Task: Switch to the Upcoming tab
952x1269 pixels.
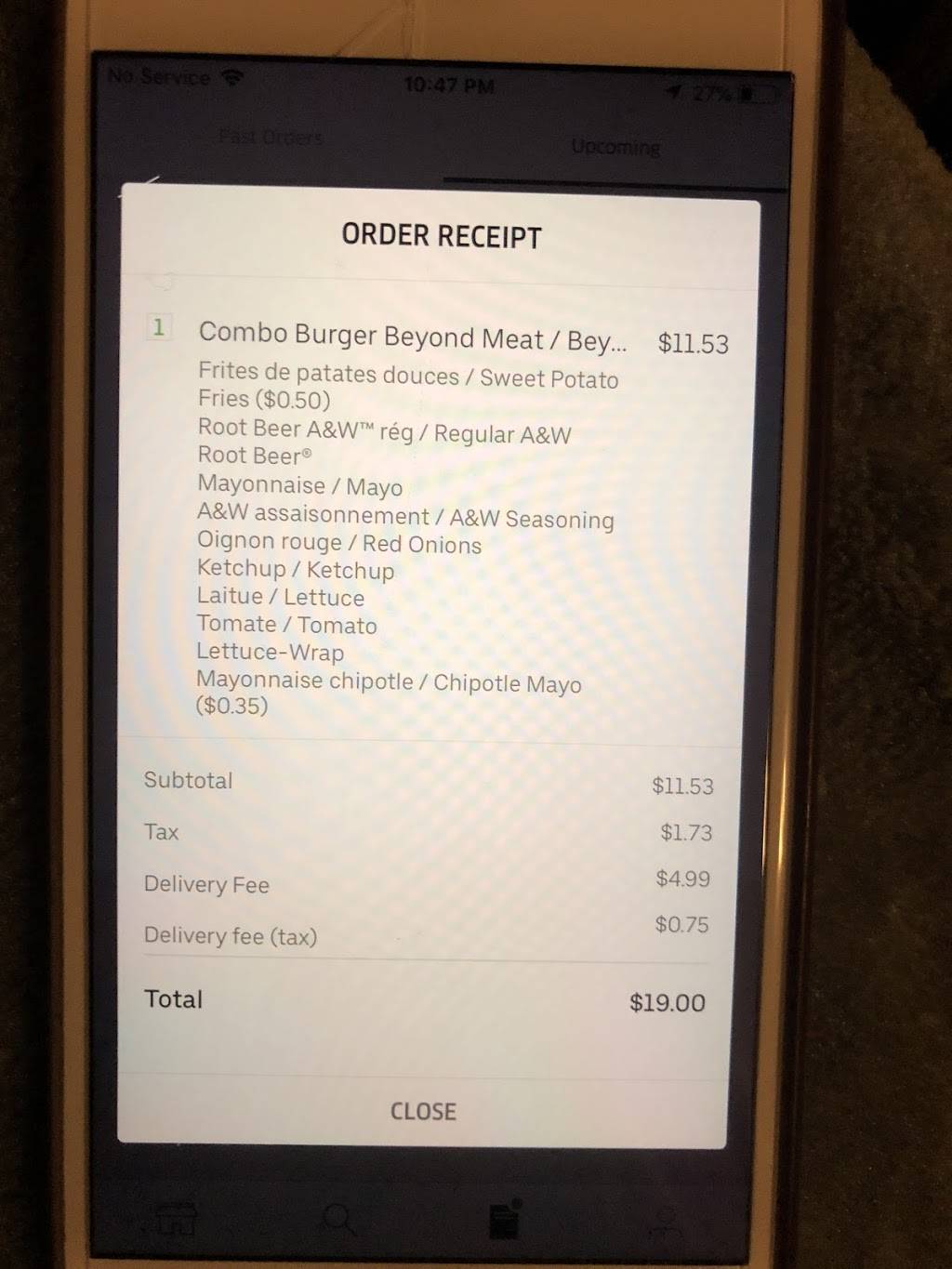Action: point(615,147)
